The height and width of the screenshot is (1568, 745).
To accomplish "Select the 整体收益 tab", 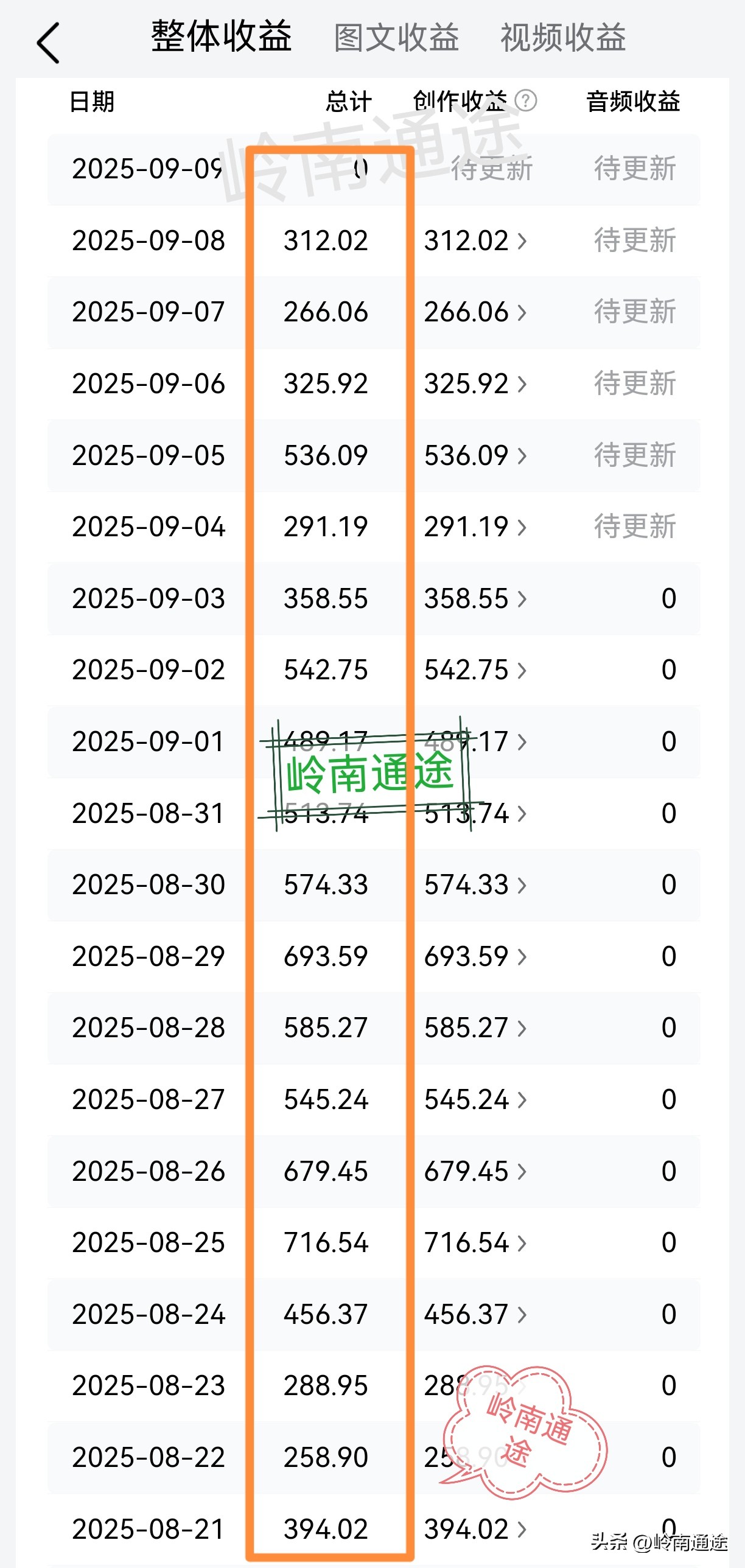I will coord(222,37).
